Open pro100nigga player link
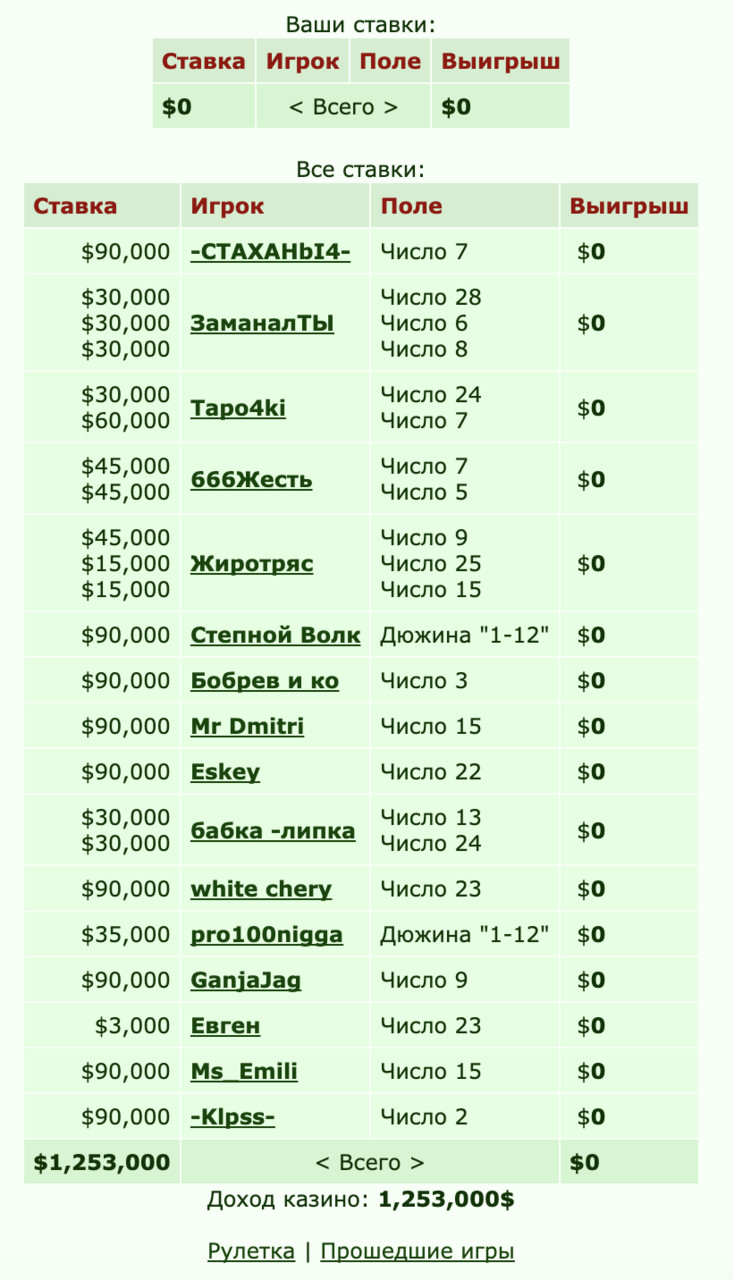734x1280 pixels. tap(267, 935)
